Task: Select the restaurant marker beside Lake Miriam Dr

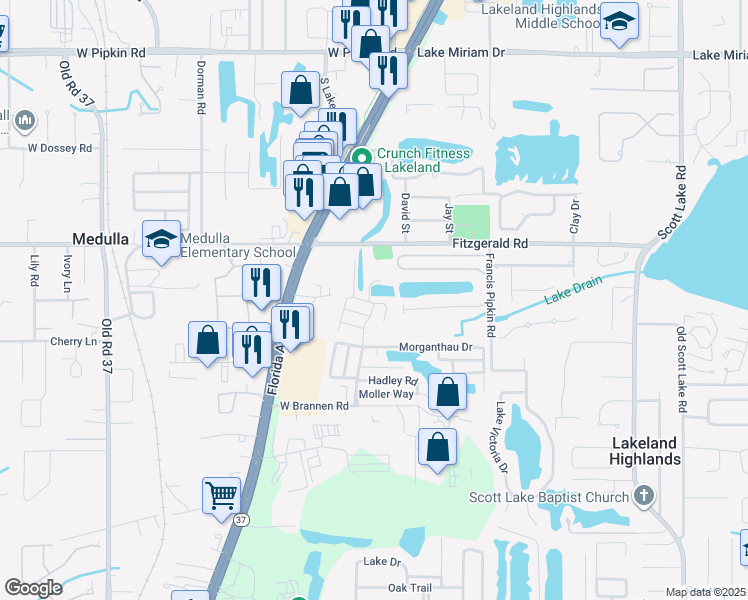Action: pos(387,69)
